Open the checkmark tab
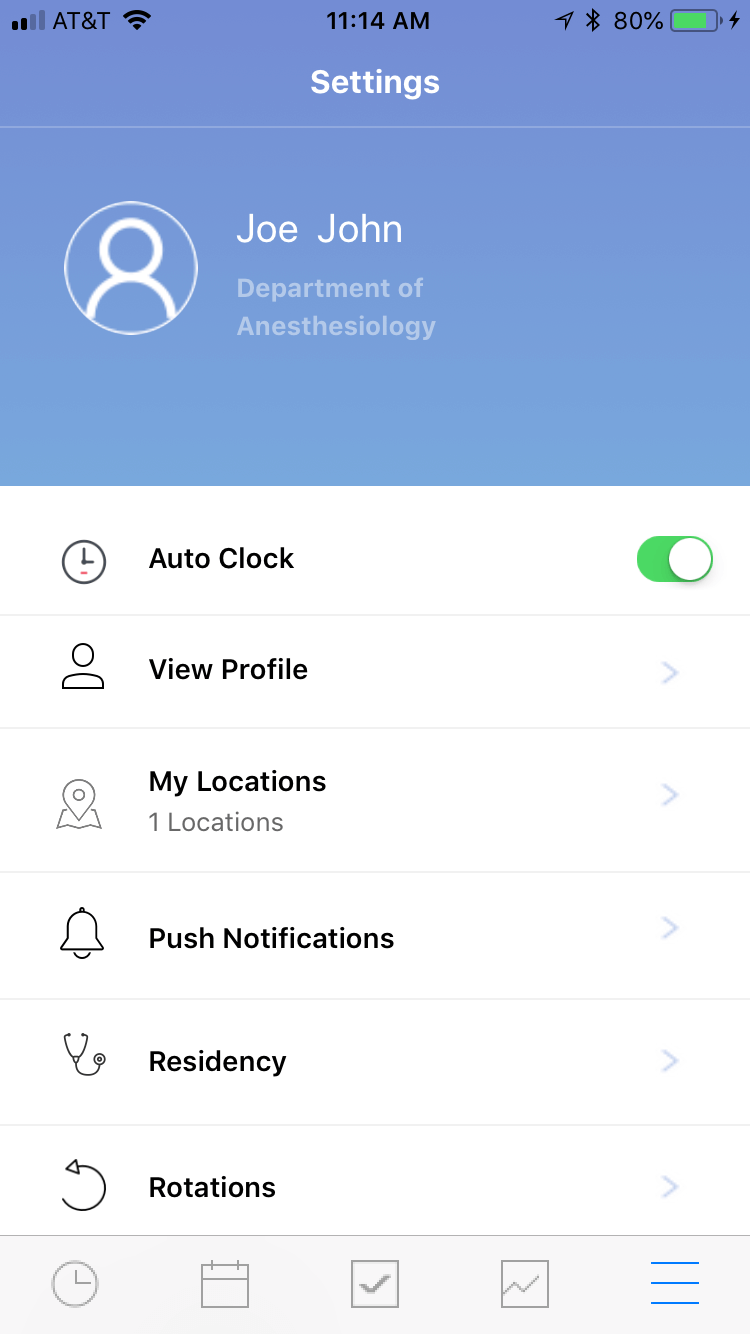Screen dimensions: 750x1334 (375, 1284)
